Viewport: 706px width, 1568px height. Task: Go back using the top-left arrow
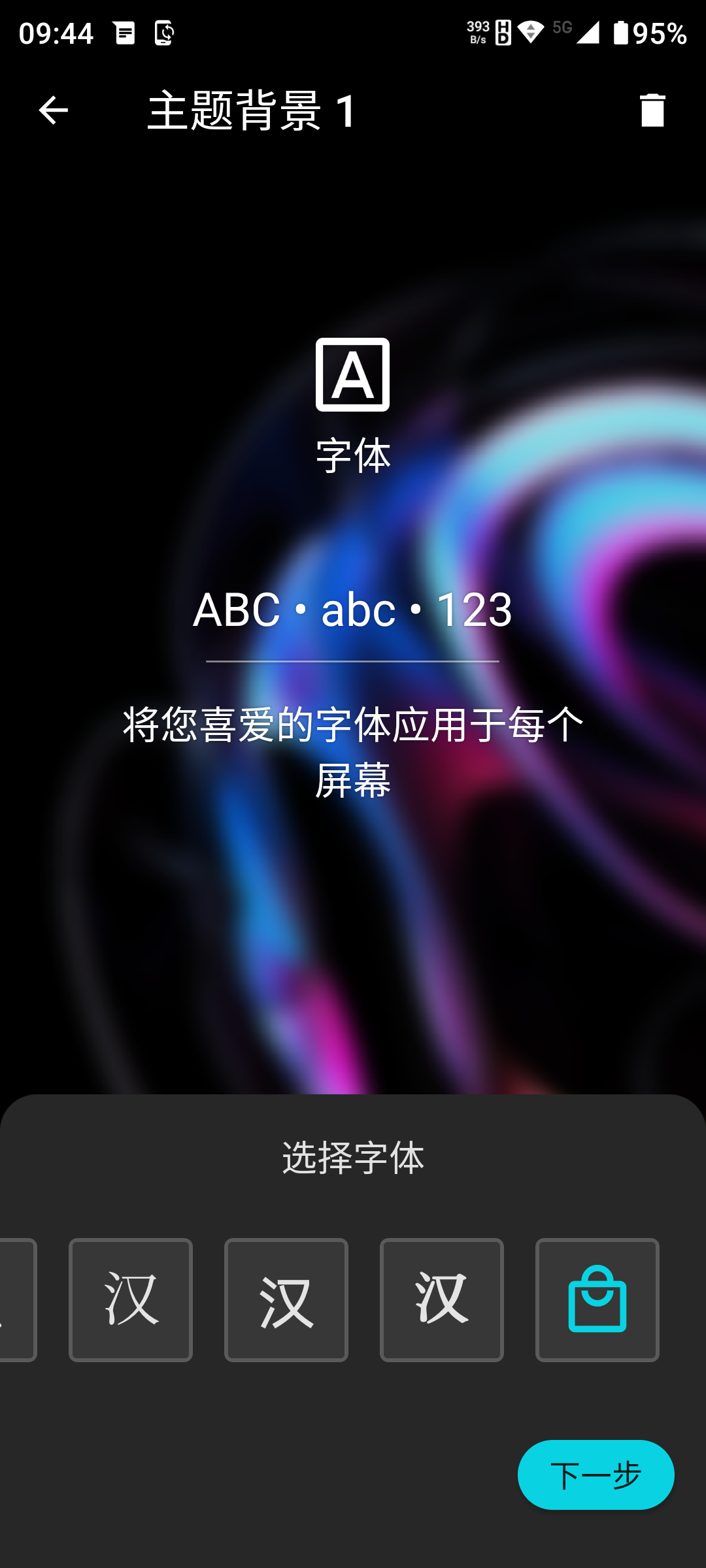[x=53, y=110]
